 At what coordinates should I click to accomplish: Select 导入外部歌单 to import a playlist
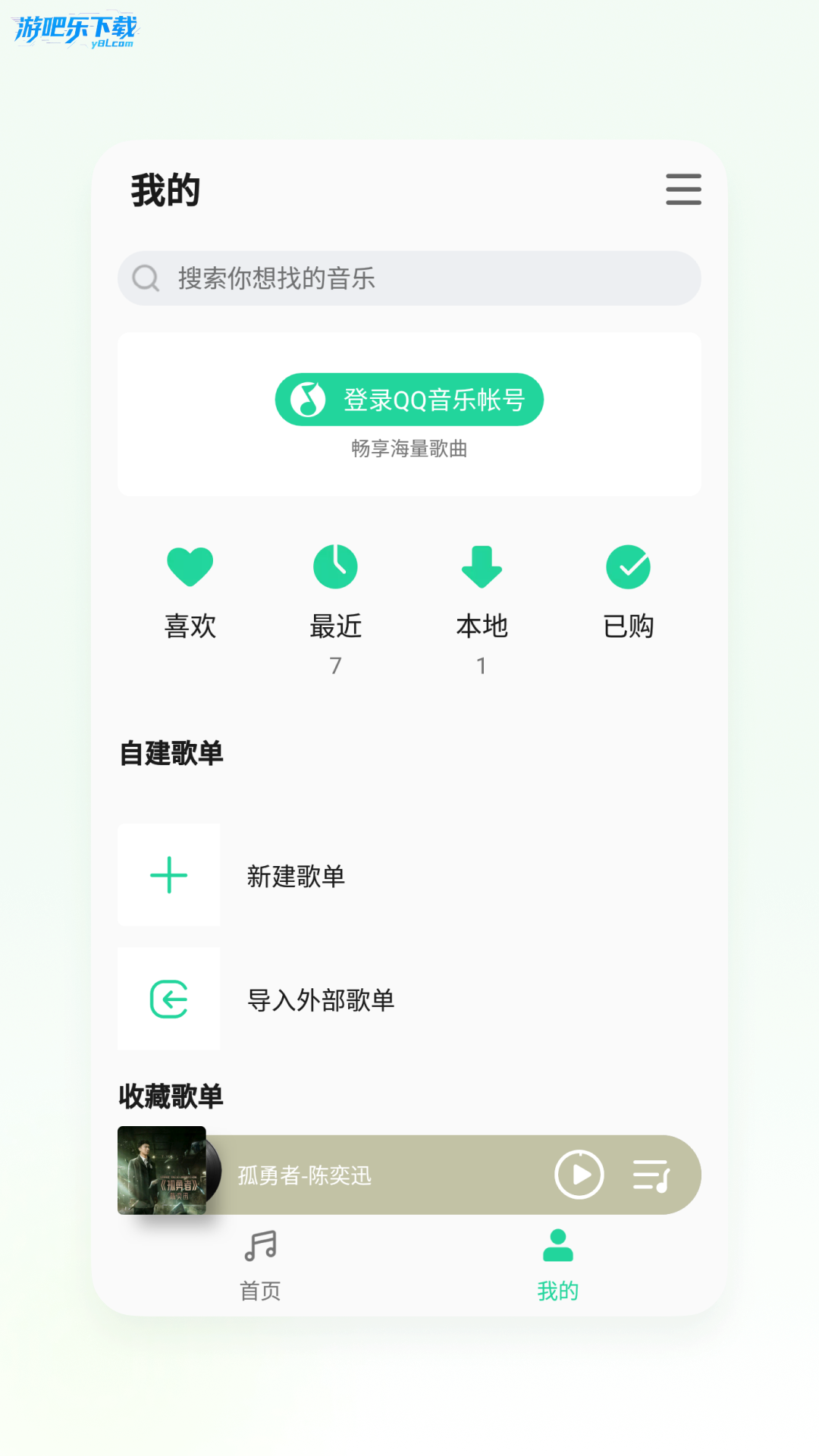(x=320, y=999)
